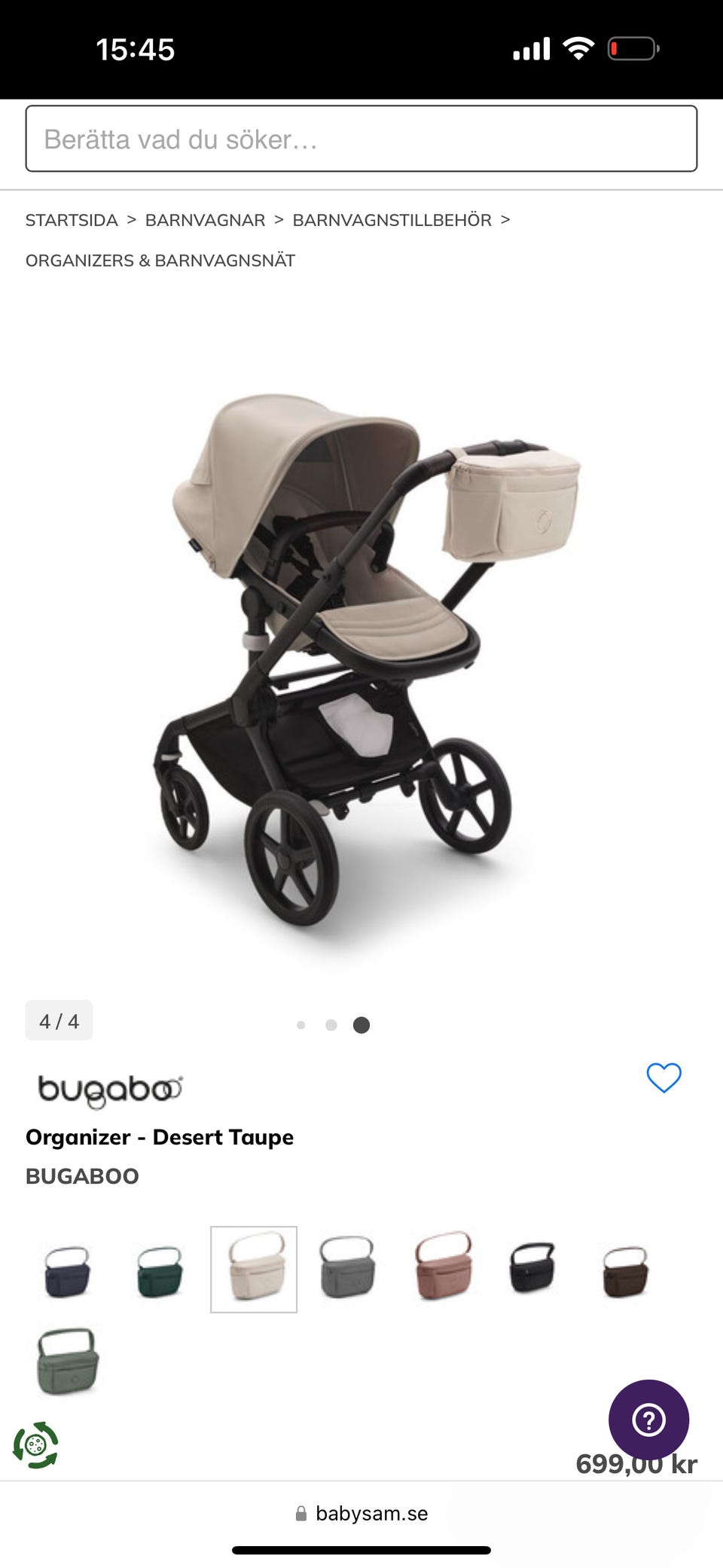The height and width of the screenshot is (1568, 723).
Task: Go to the BARNVAGNAR breadcrumb
Action: tap(205, 220)
